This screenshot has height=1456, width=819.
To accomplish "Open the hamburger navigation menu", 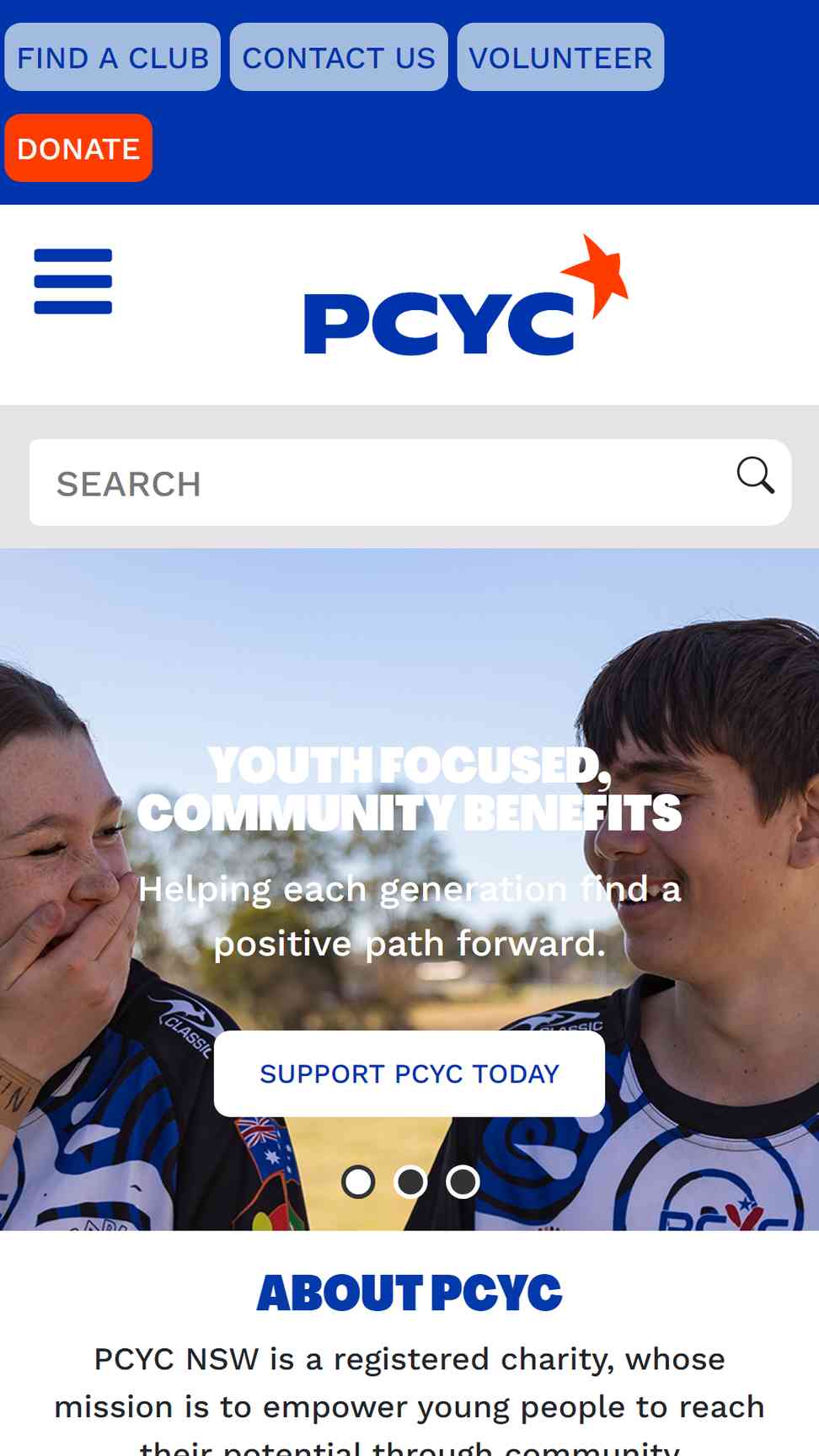I will pyautogui.click(x=73, y=281).
